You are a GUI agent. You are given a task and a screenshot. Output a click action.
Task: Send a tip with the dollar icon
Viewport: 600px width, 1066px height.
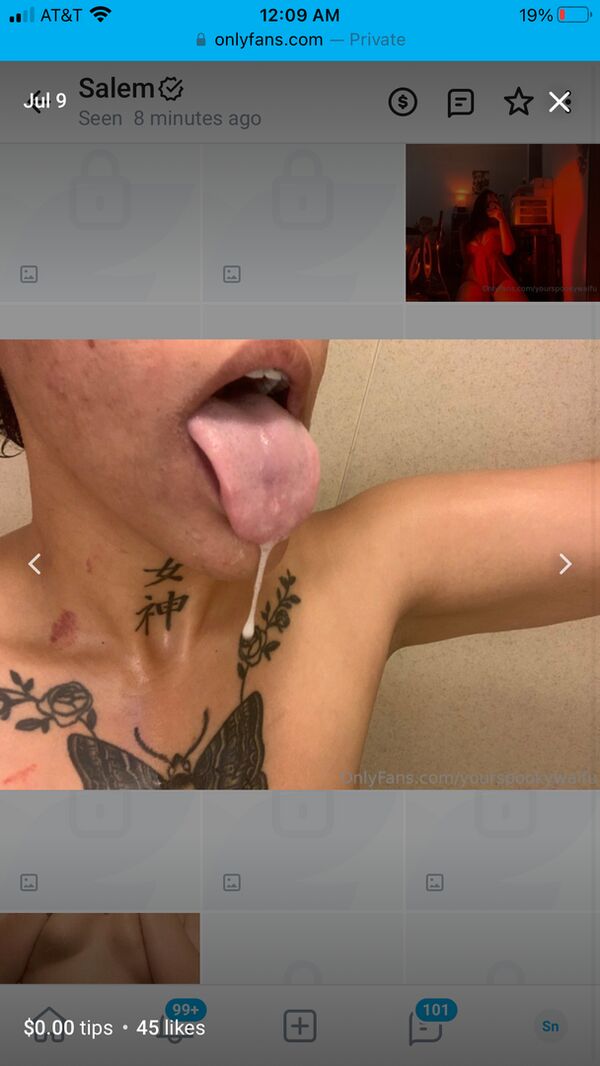point(402,101)
